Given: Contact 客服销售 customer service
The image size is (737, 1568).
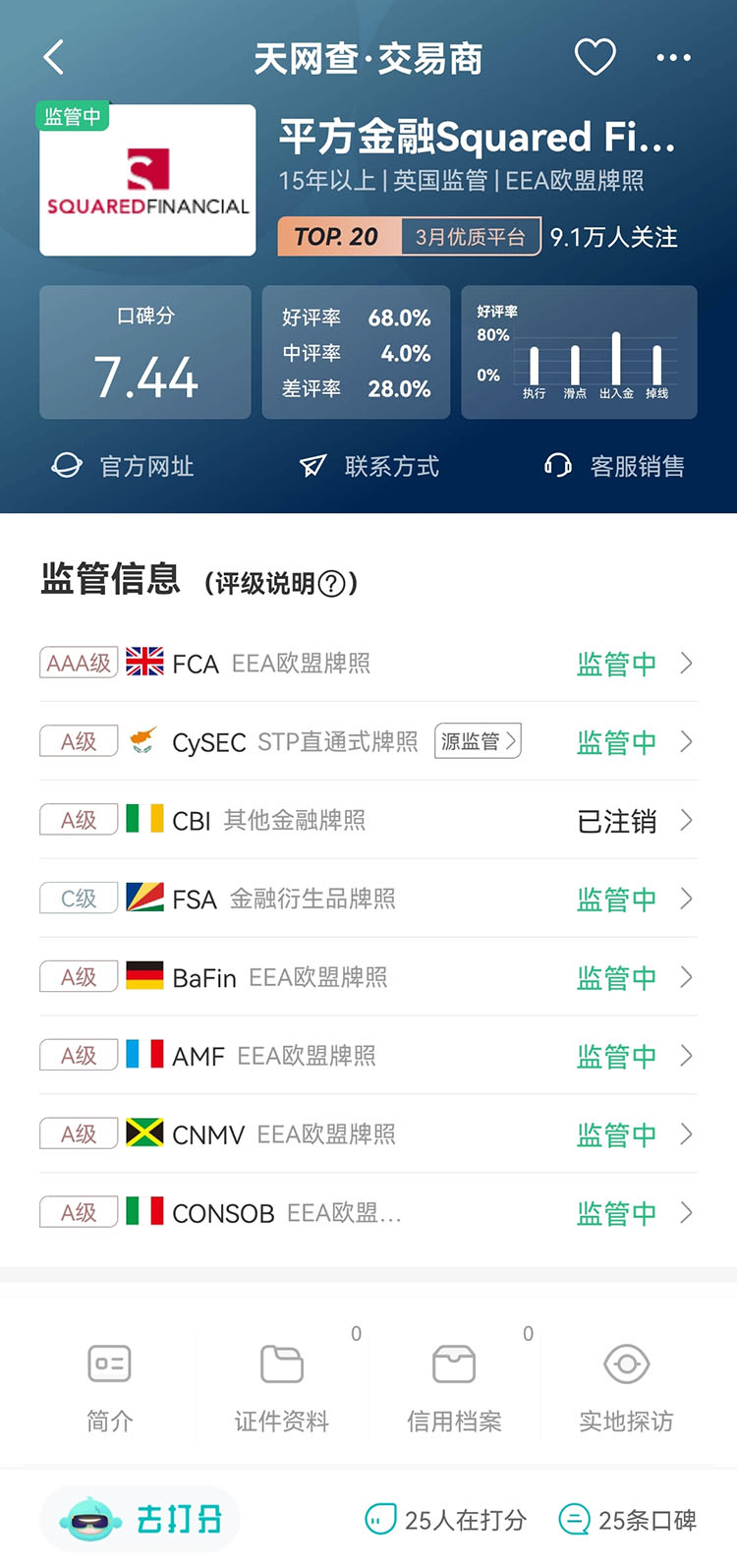Looking at the screenshot, I should click(614, 466).
